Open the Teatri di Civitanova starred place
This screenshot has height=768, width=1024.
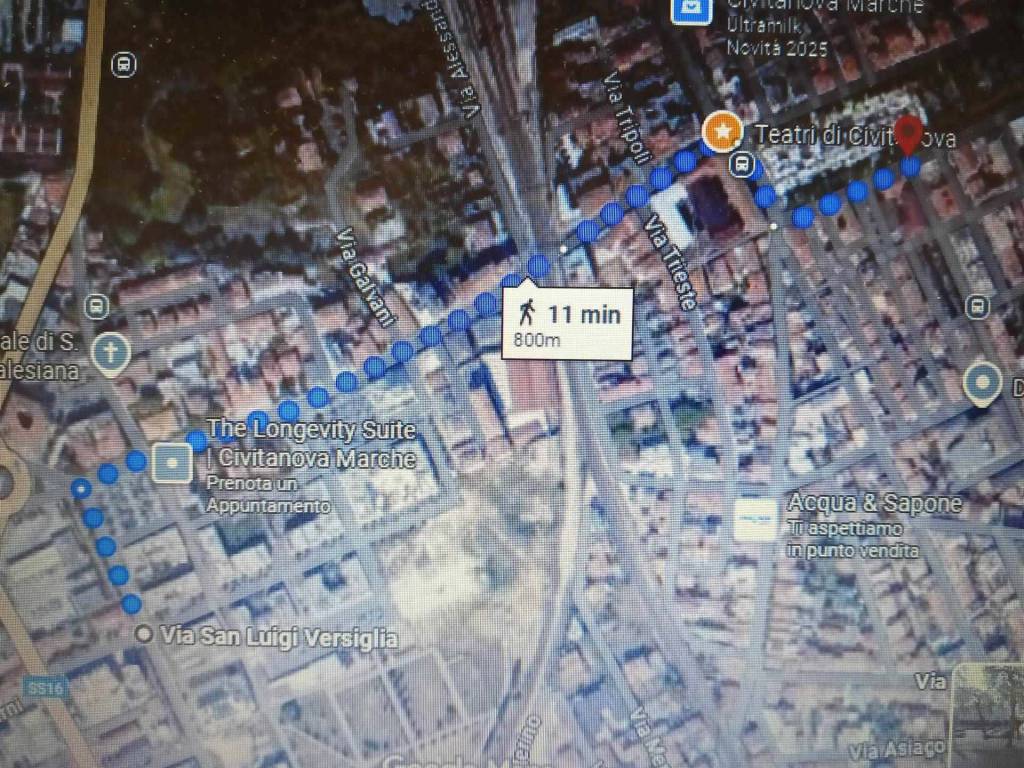click(721, 131)
